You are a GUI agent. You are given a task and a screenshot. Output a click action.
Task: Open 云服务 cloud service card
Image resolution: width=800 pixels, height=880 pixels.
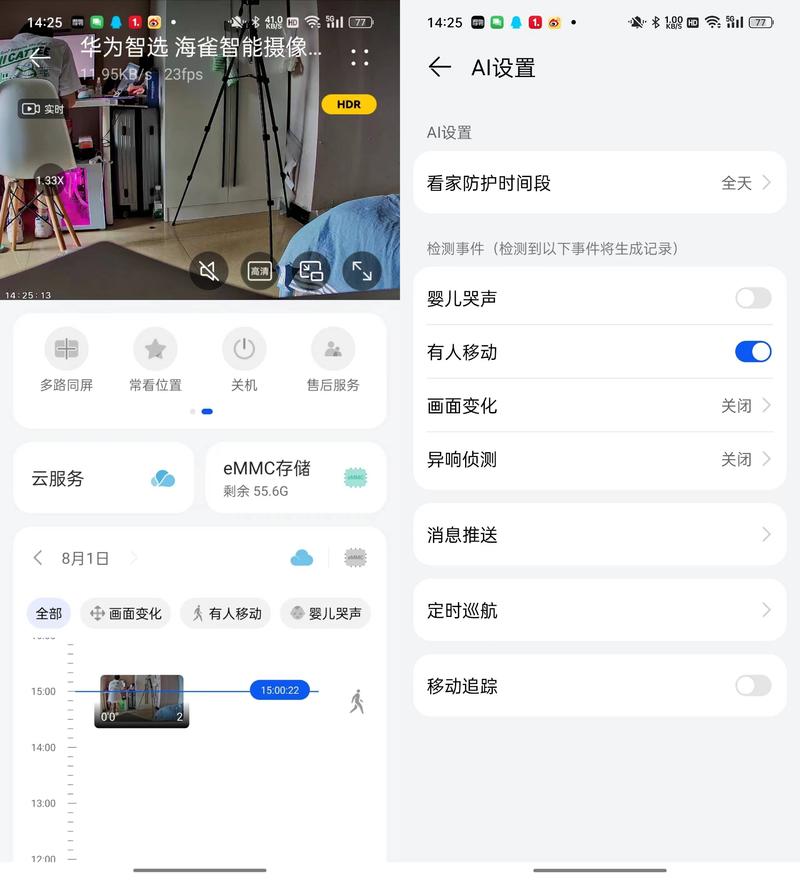pos(103,478)
